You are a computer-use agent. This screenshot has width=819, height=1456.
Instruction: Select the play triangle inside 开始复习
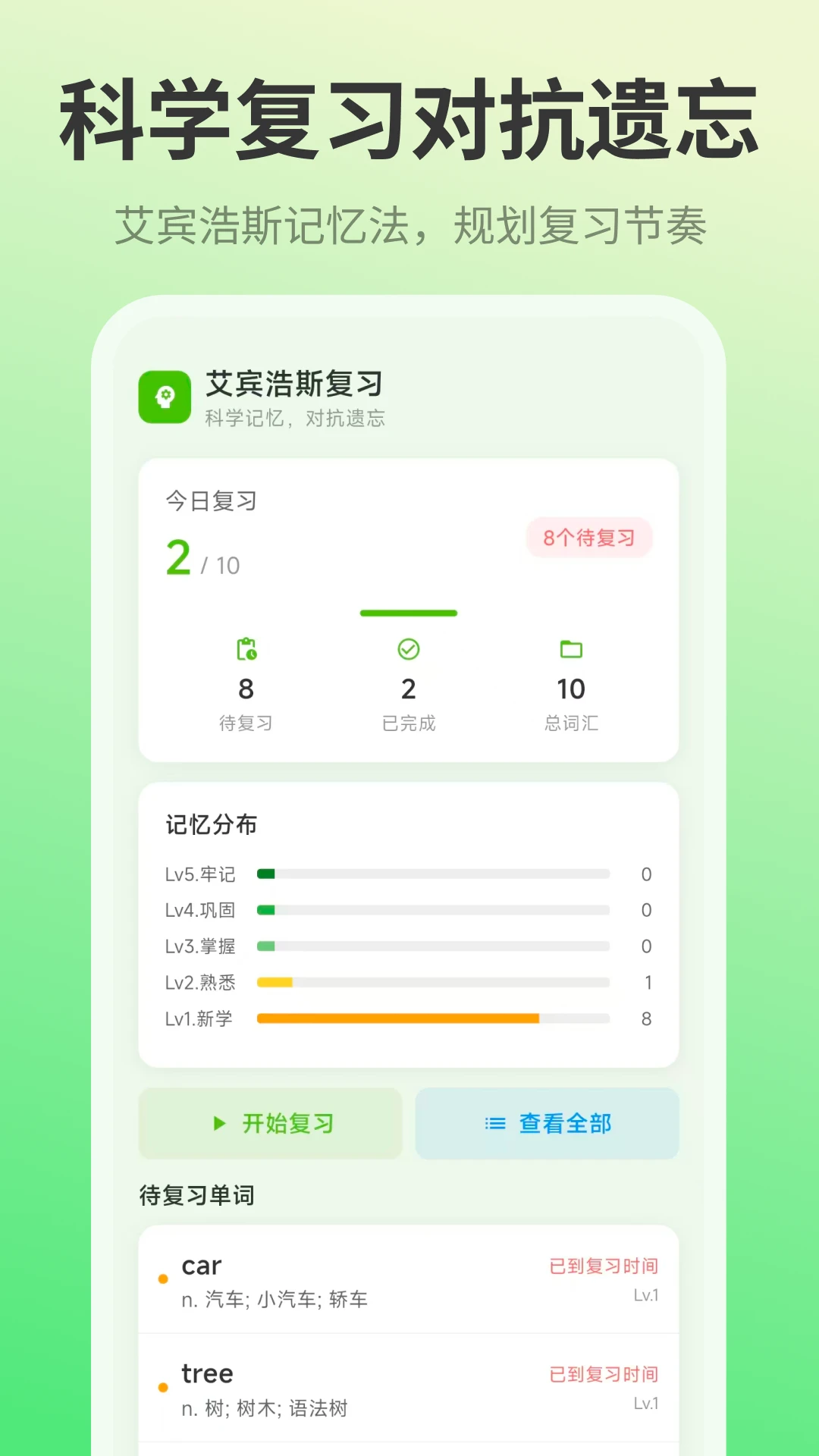click(x=220, y=1123)
